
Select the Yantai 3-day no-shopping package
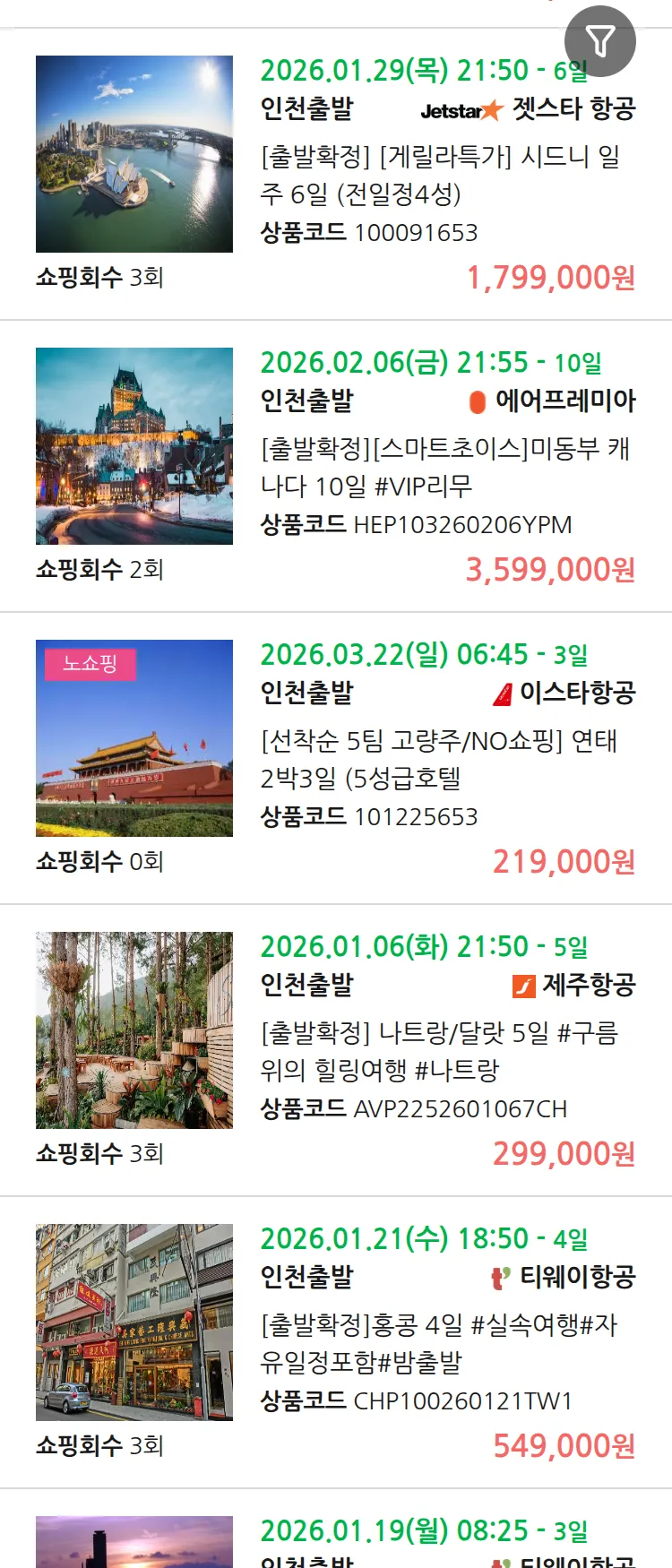[439, 759]
